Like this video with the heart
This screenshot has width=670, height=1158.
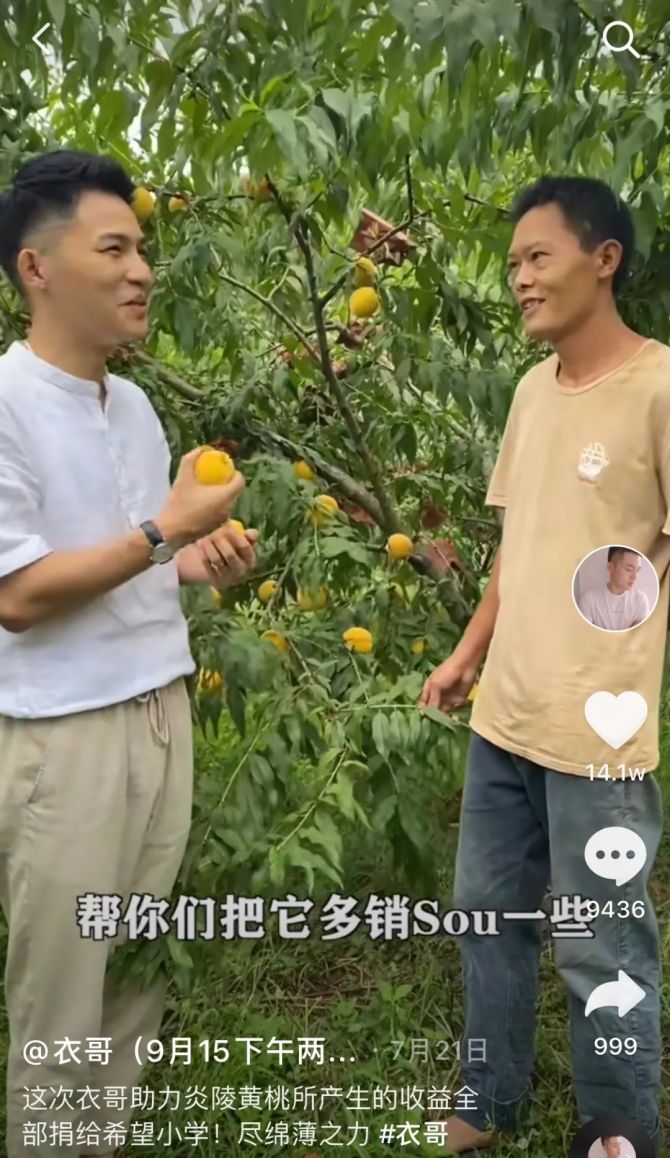pyautogui.click(x=615, y=719)
